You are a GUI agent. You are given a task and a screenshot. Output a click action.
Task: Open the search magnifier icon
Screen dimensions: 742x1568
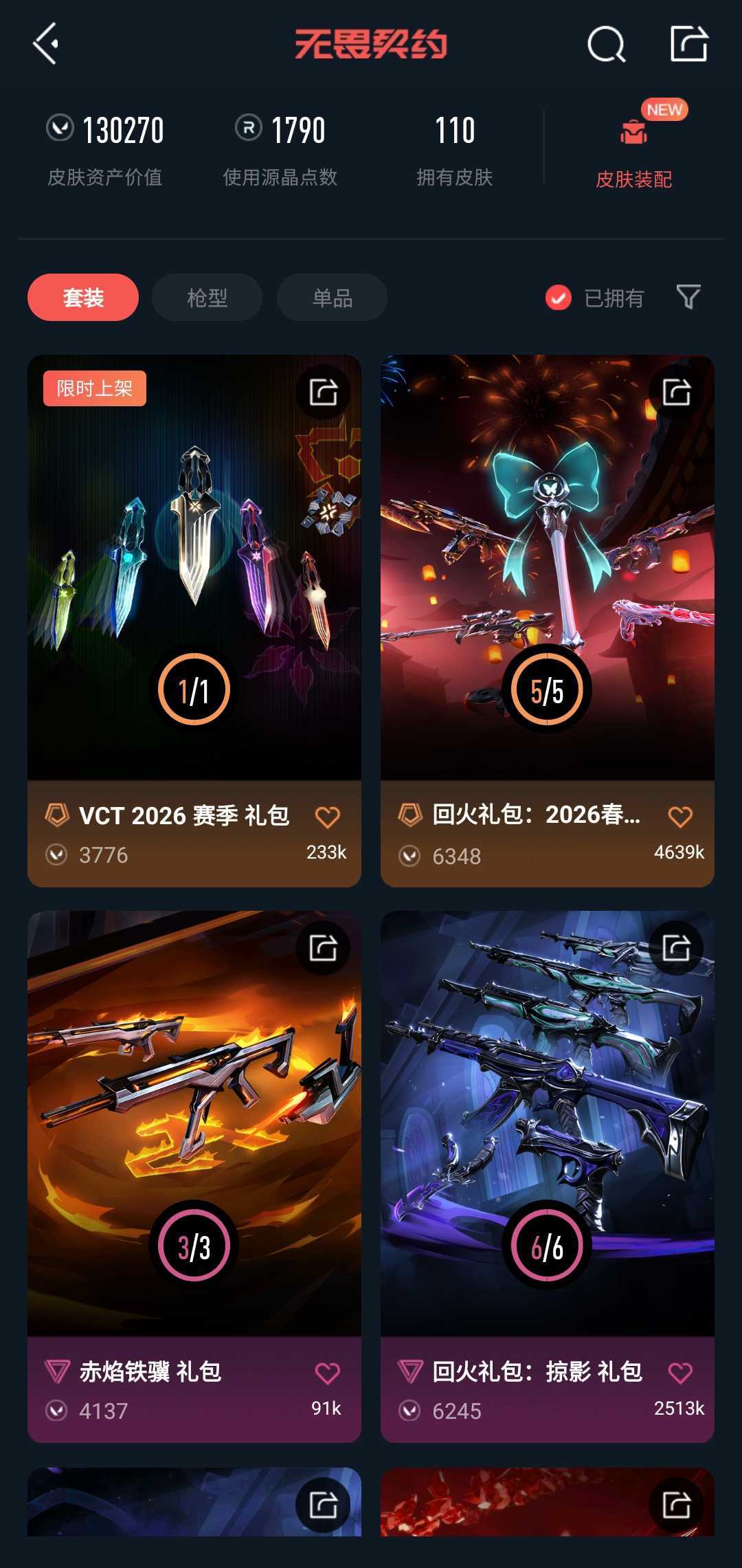pyautogui.click(x=607, y=45)
